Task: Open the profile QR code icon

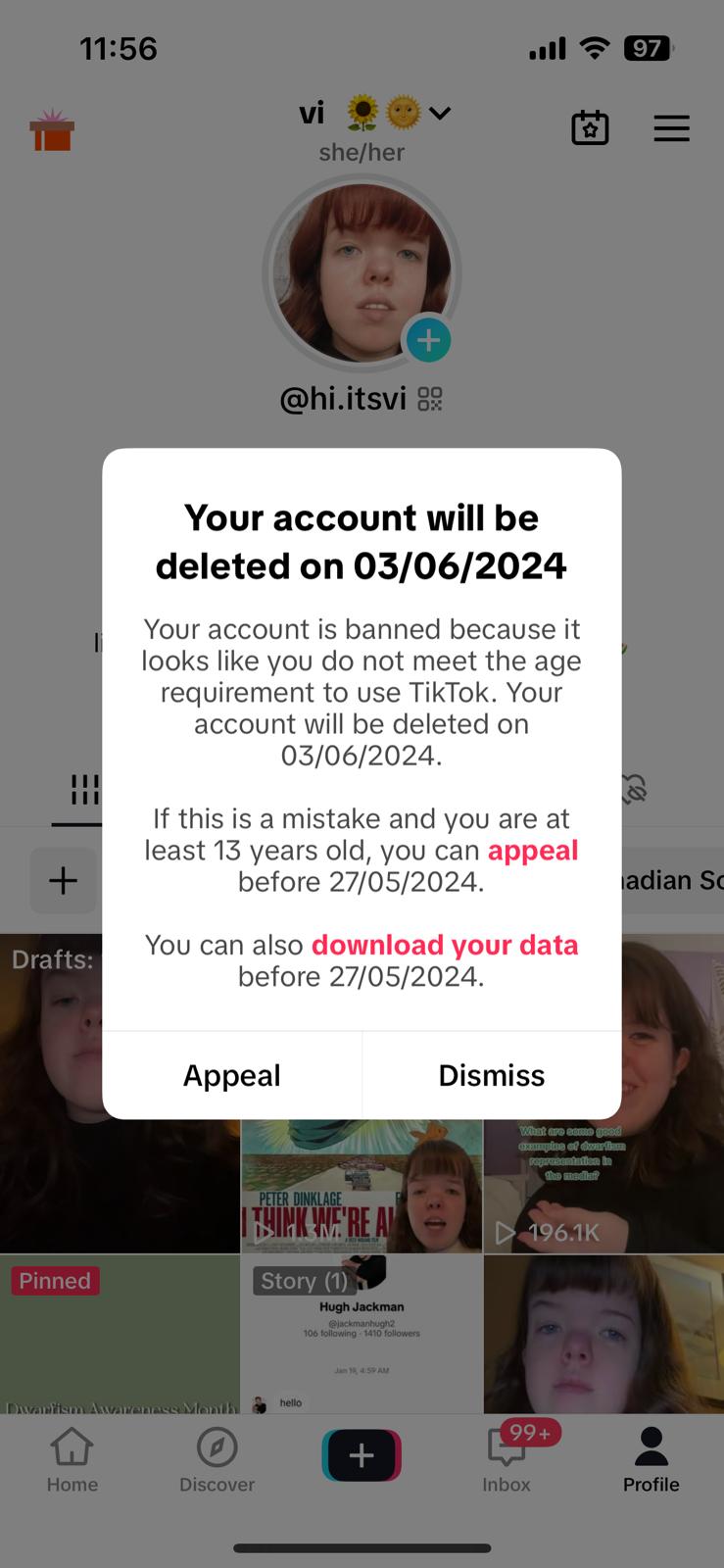Action: (430, 399)
